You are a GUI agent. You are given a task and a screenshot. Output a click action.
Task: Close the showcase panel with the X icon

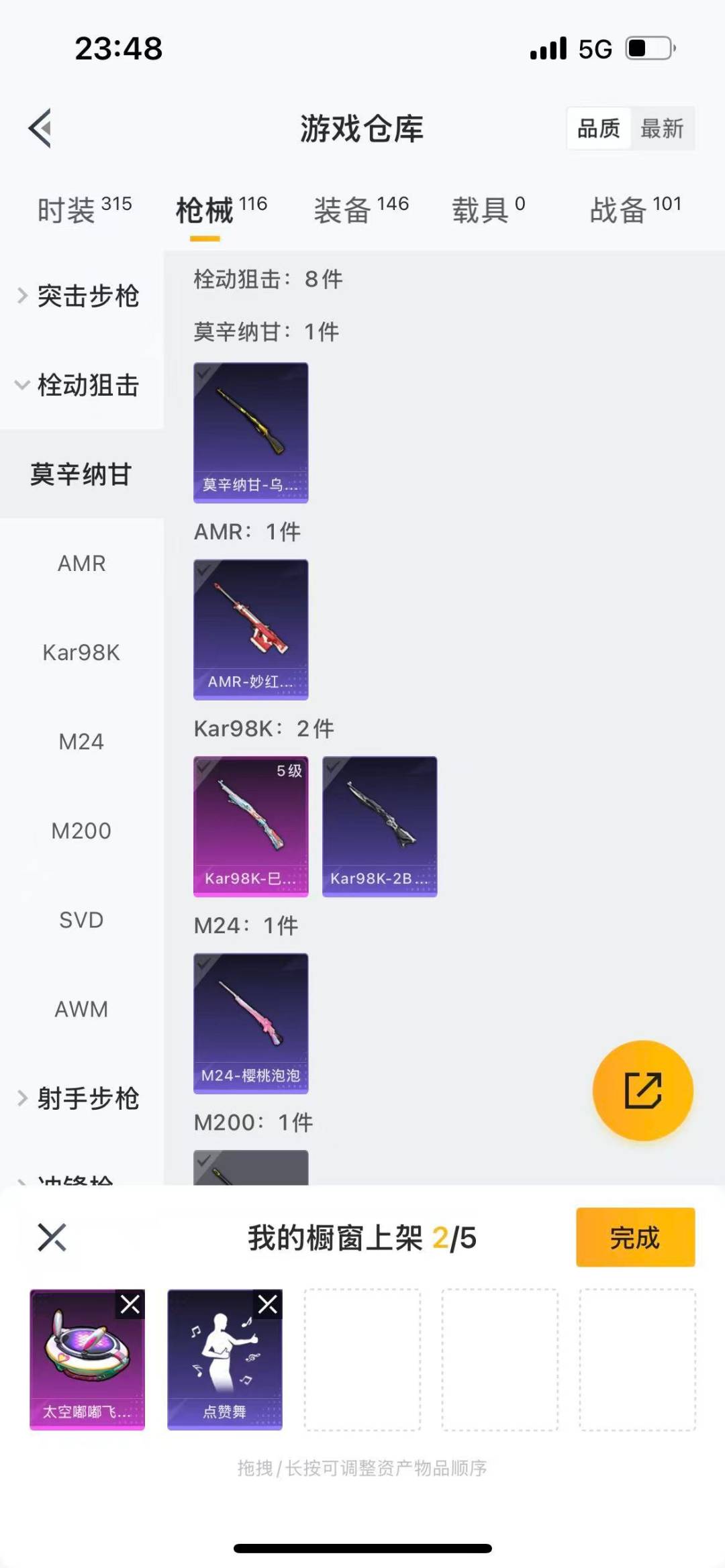point(52,1238)
